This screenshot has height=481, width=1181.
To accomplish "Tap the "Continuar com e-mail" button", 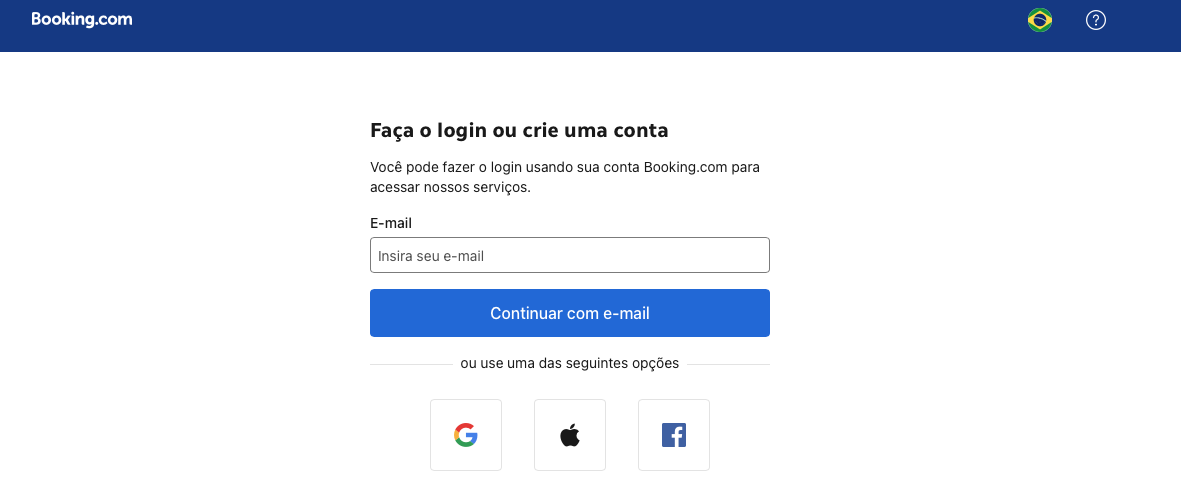I will [569, 313].
